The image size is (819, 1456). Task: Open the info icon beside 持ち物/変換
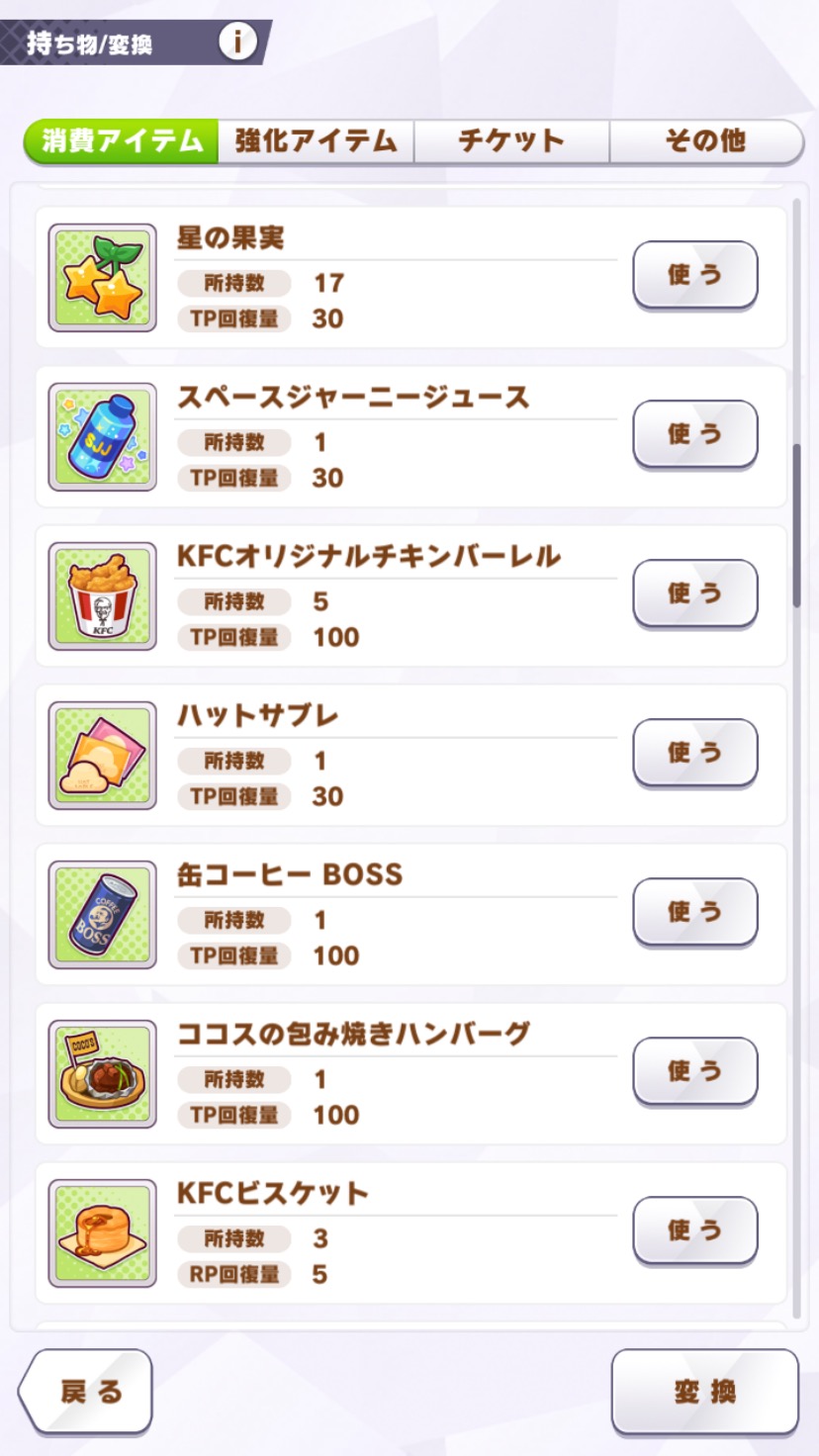click(x=237, y=42)
